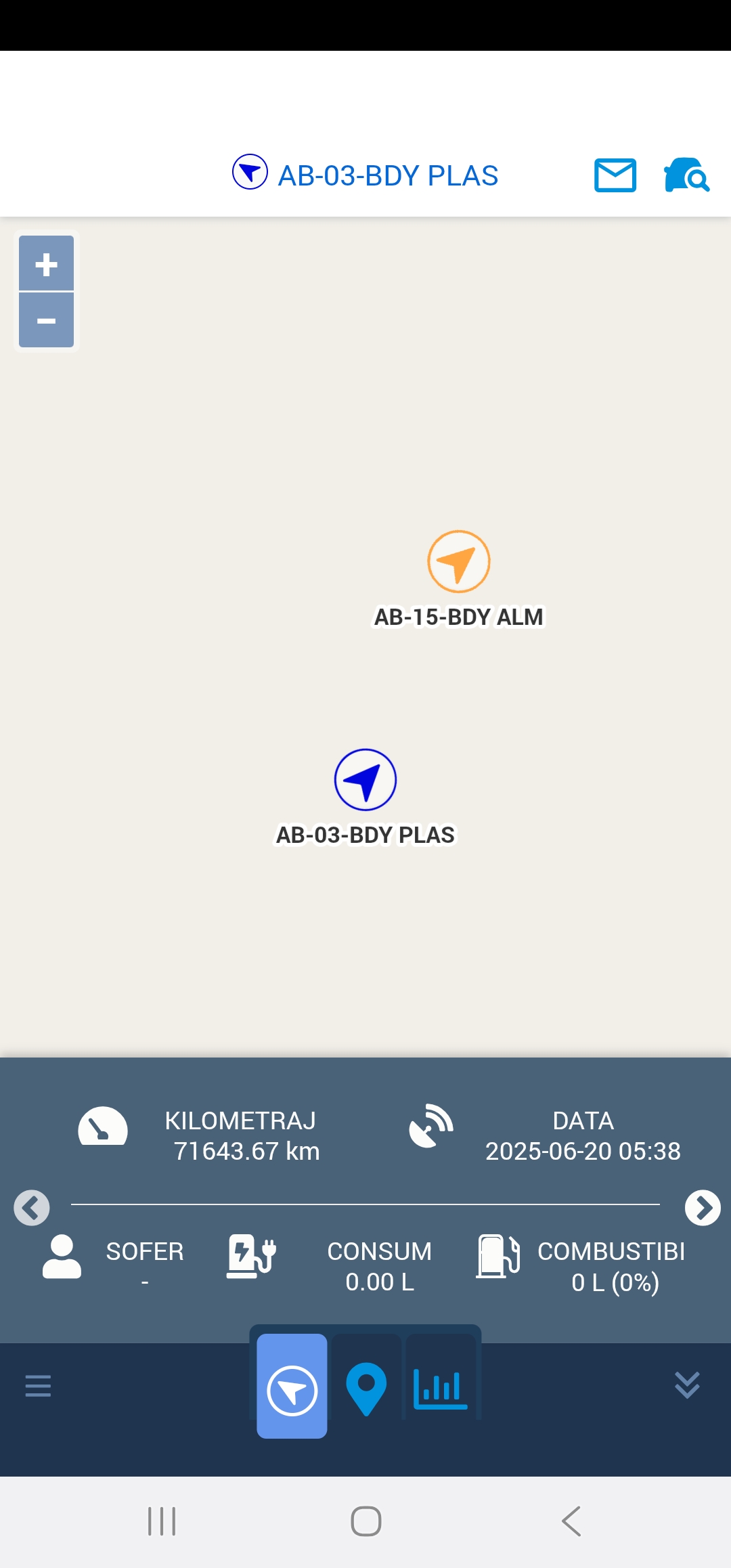This screenshot has height=1568, width=731.
Task: Go to previous info panel page
Action: click(x=32, y=1208)
